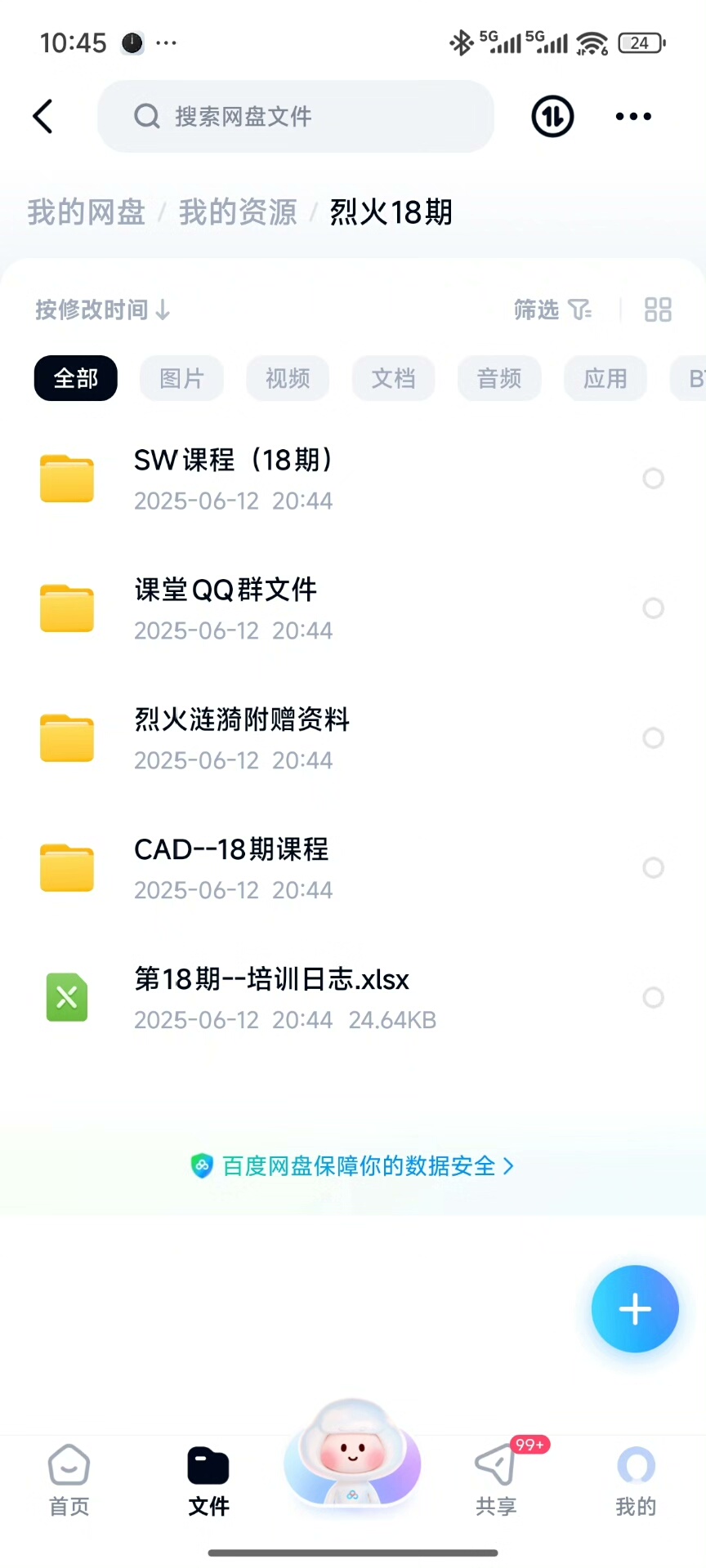Filter files by 视频
Viewport: 706px width, 1568px height.
288,378
